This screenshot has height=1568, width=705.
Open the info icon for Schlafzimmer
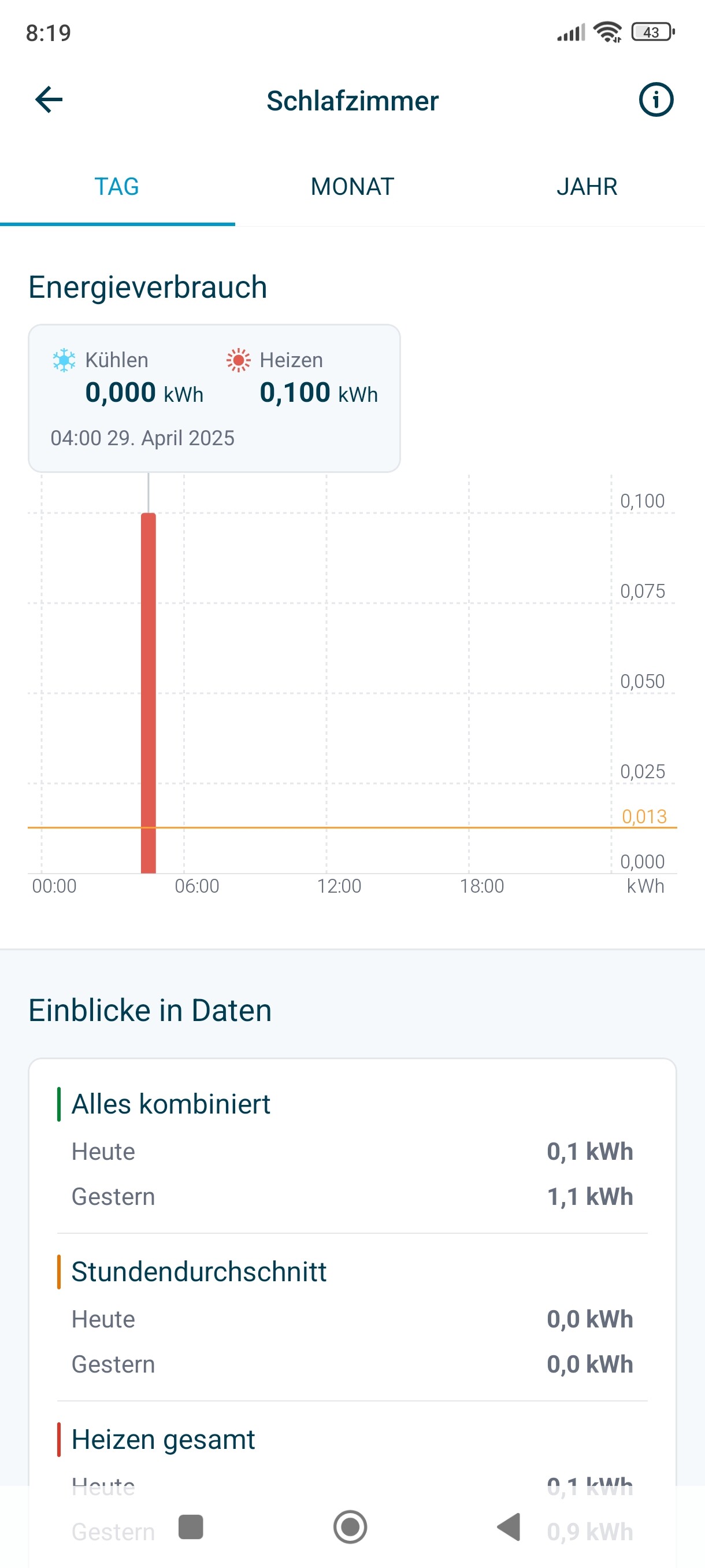click(656, 100)
